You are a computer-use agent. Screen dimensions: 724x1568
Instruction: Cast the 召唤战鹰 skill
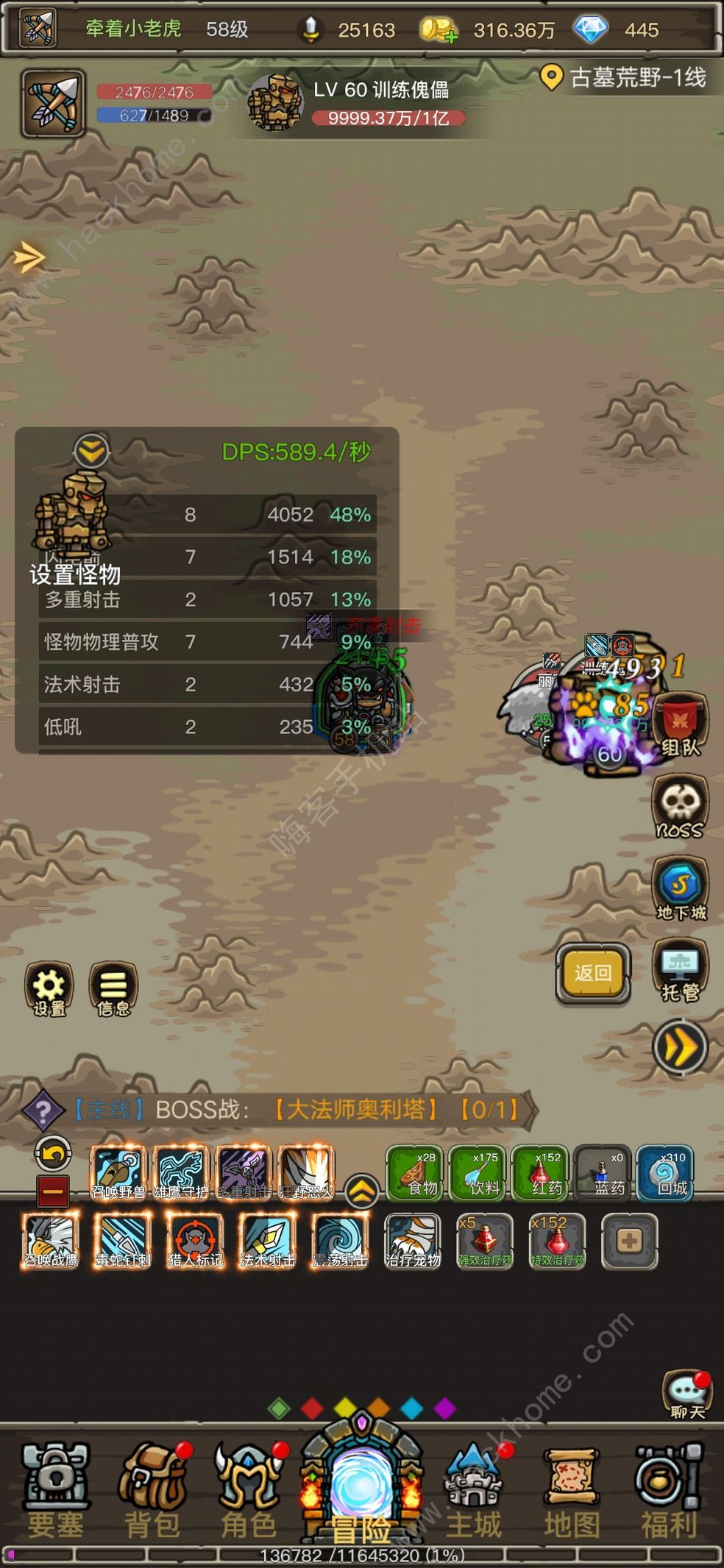pyautogui.click(x=51, y=1241)
